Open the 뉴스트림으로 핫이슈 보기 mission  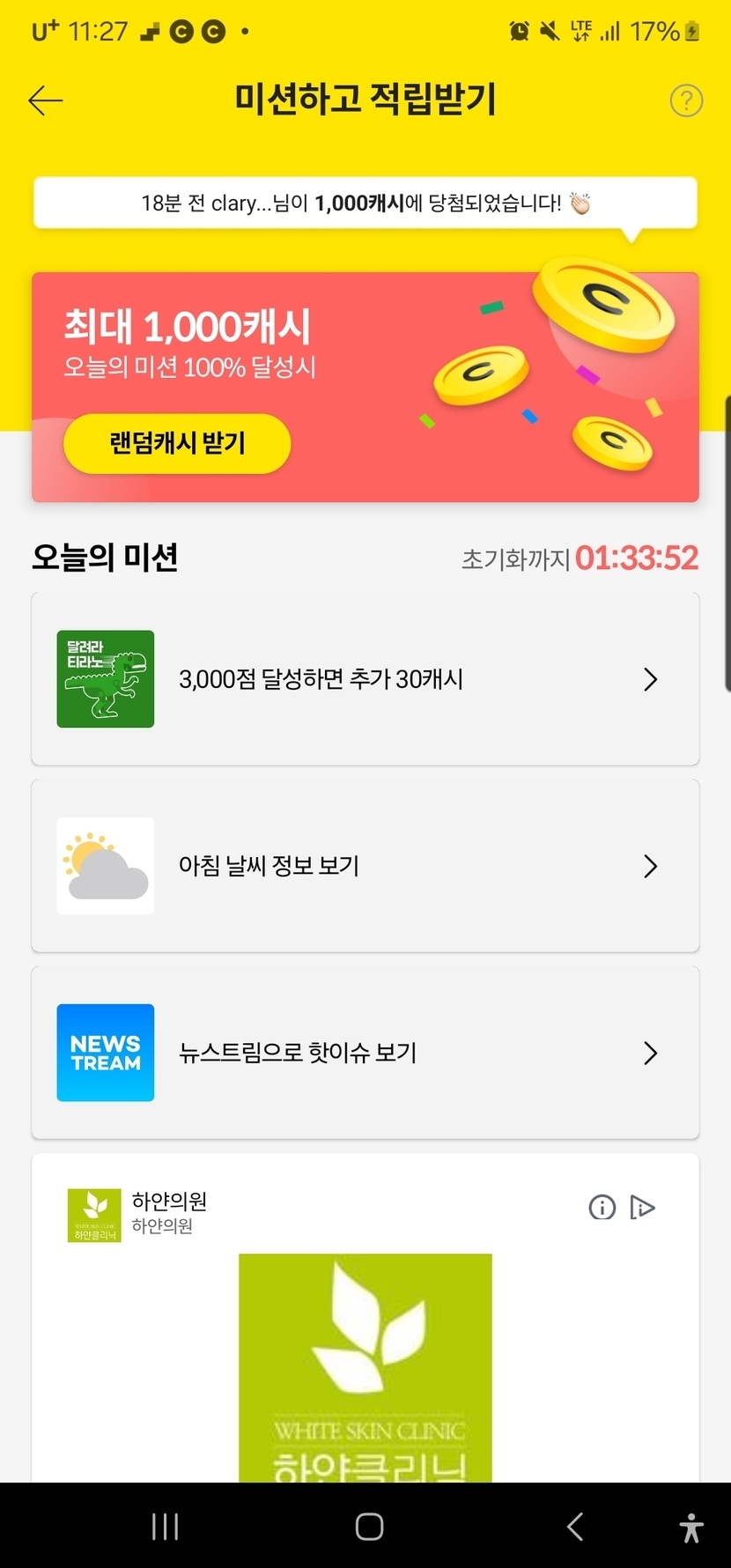[x=365, y=1053]
